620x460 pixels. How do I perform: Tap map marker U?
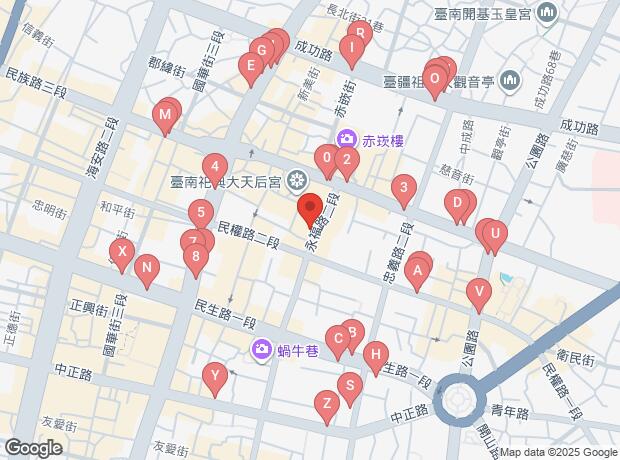pyautogui.click(x=495, y=238)
